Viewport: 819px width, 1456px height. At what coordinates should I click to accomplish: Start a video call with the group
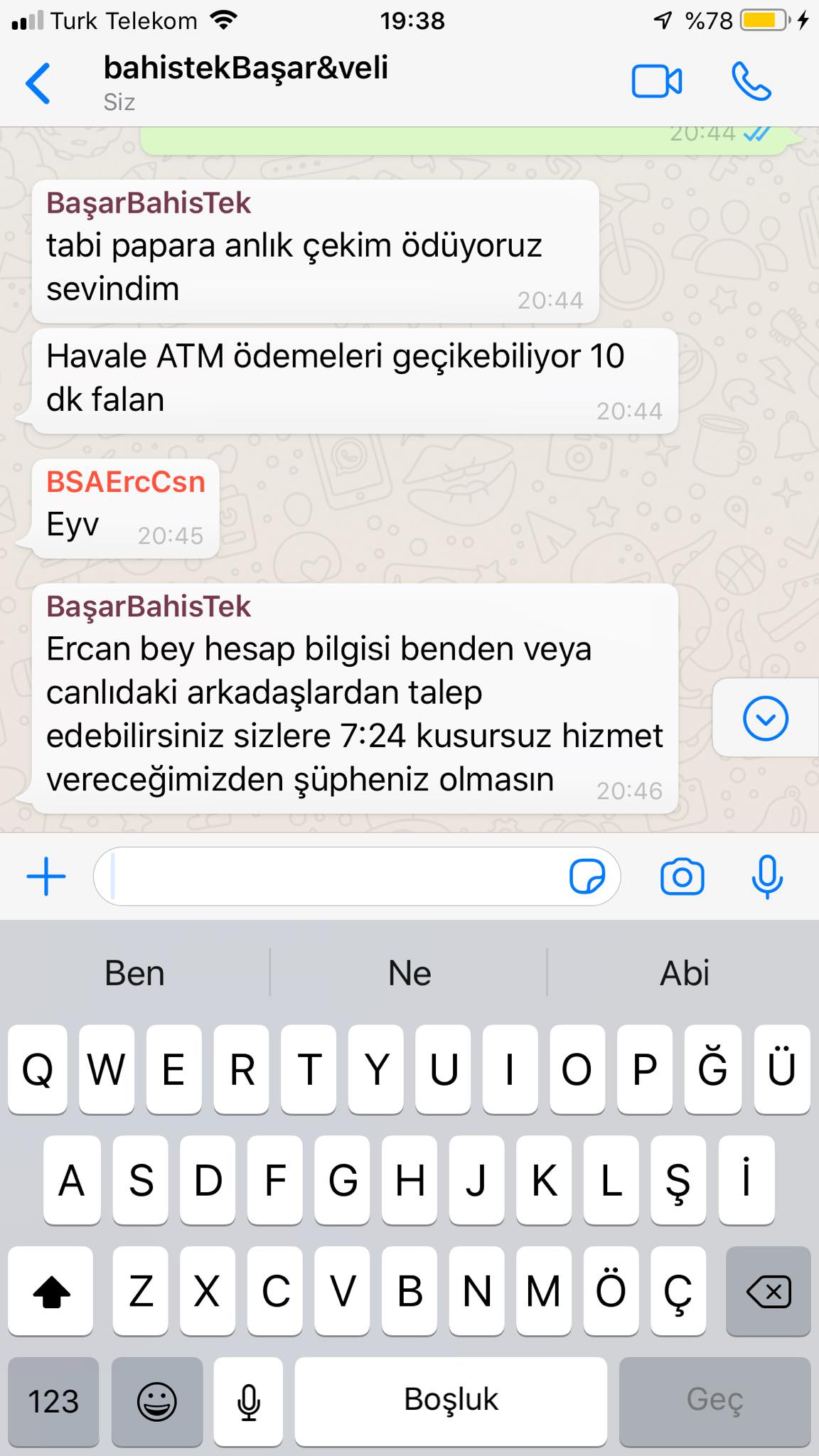[x=656, y=82]
